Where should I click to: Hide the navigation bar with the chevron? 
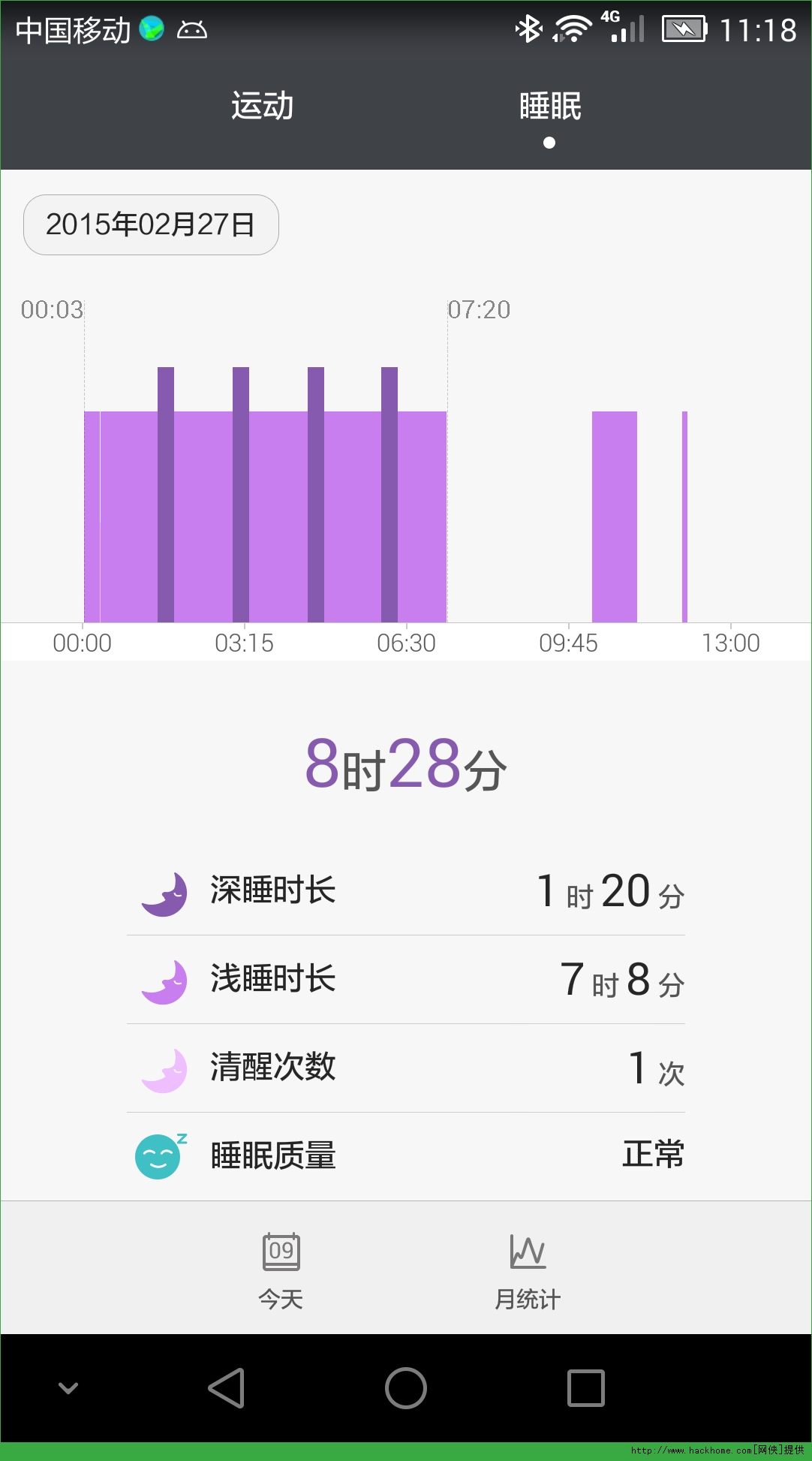tap(68, 1387)
